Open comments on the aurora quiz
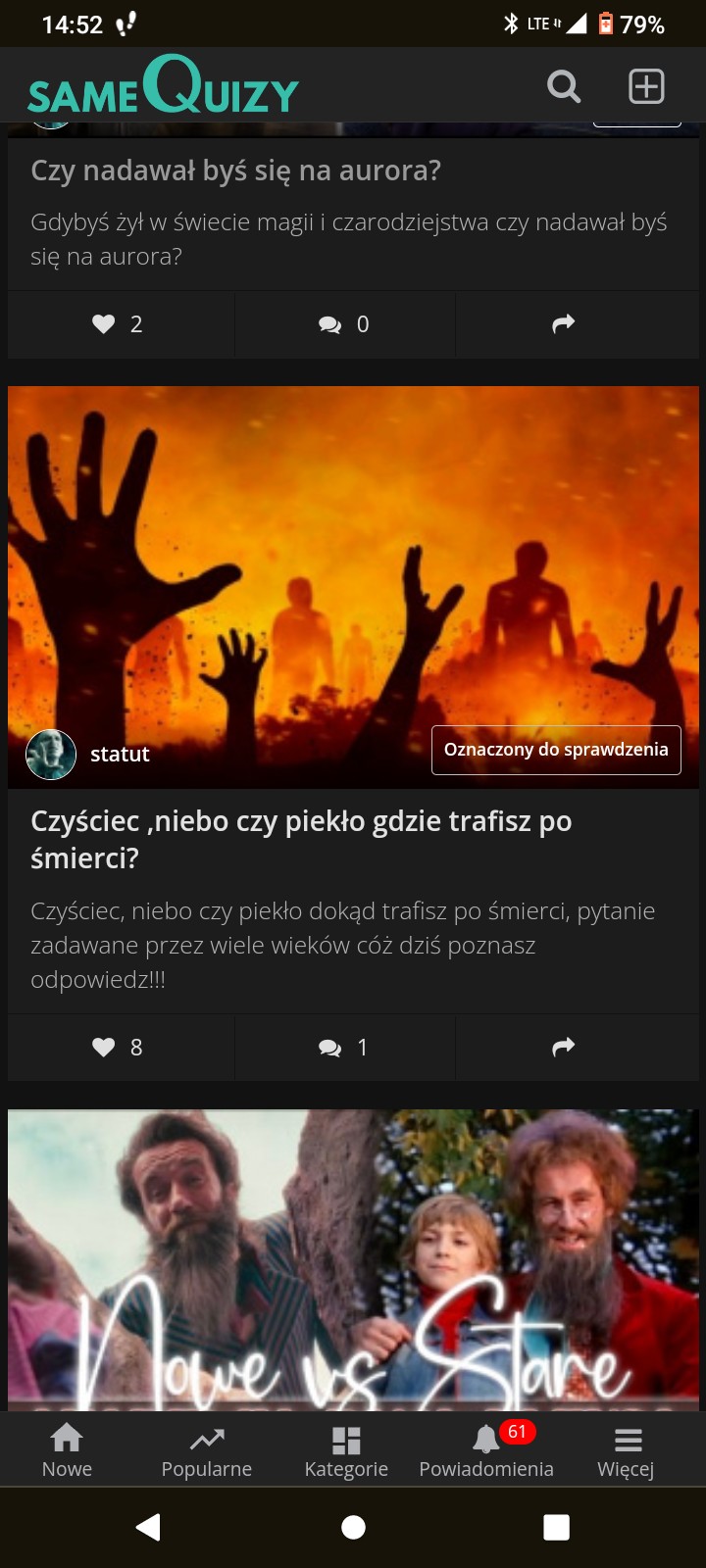Viewport: 706px width, 1568px height. (344, 324)
